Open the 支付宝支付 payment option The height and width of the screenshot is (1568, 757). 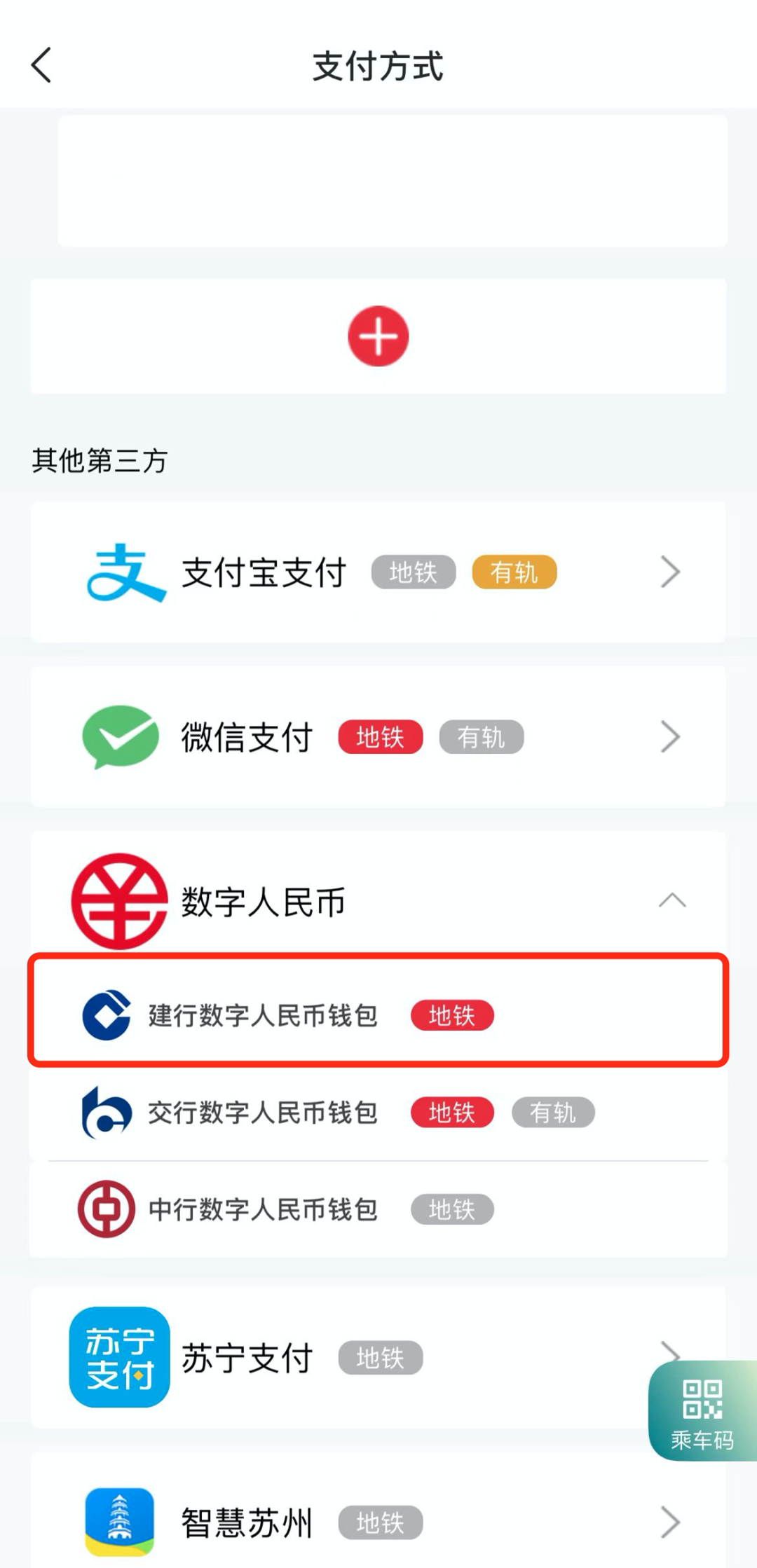click(378, 572)
